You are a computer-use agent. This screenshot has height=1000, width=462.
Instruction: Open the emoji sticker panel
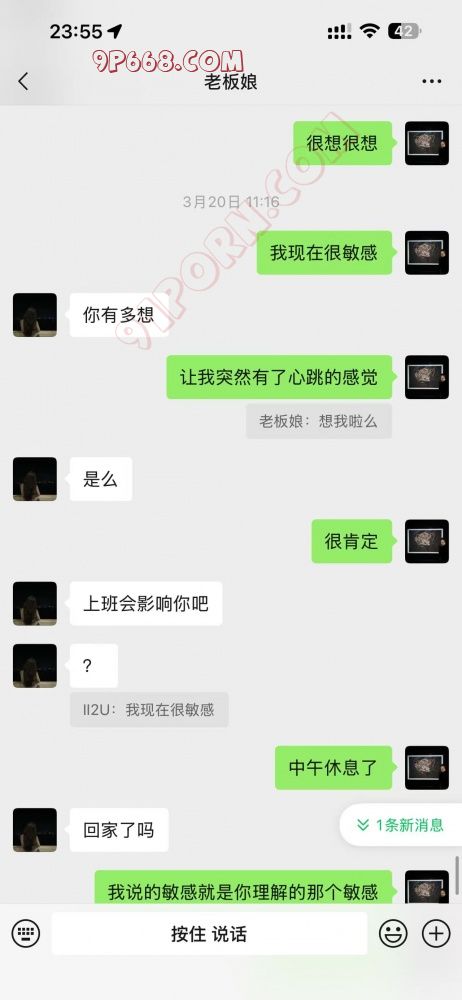[393, 934]
